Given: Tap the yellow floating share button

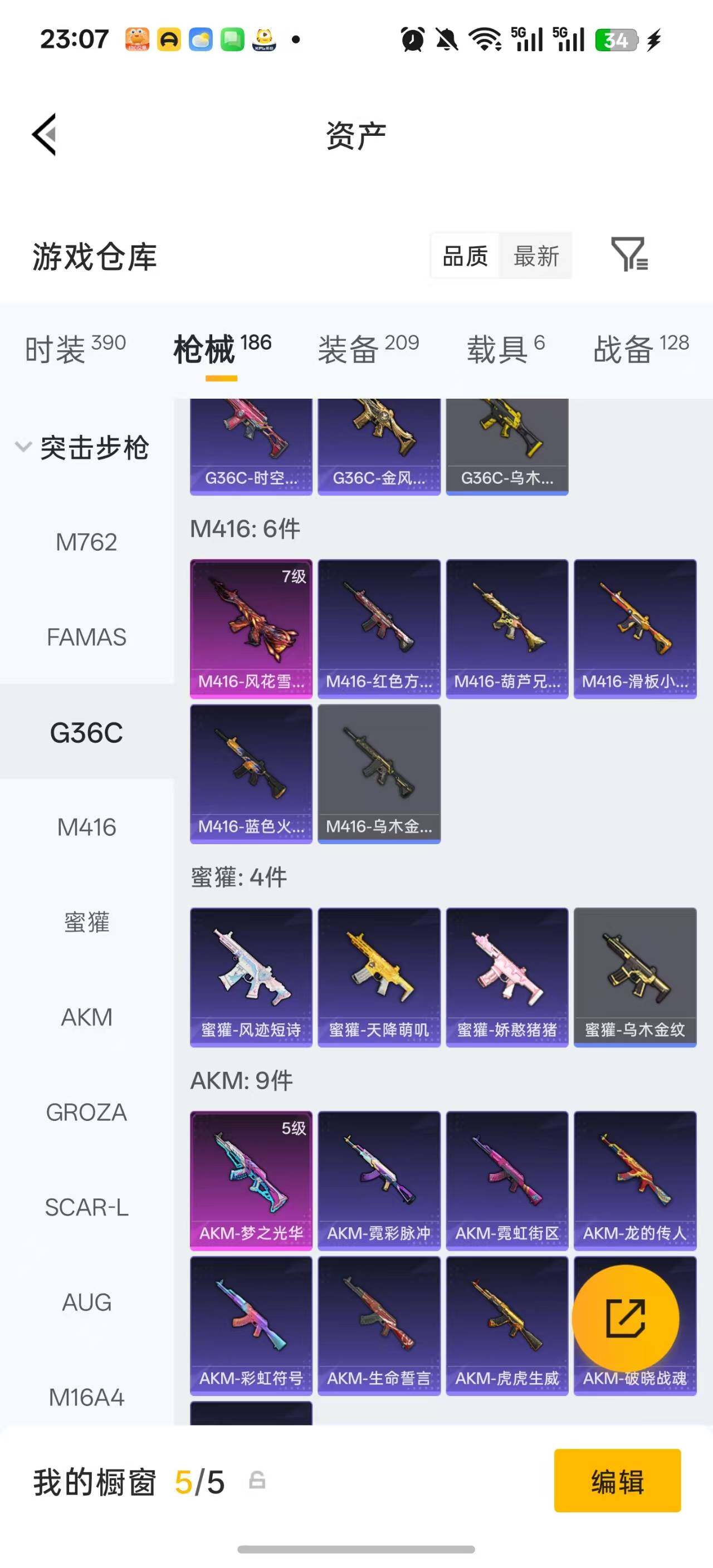Looking at the screenshot, I should pyautogui.click(x=626, y=1319).
